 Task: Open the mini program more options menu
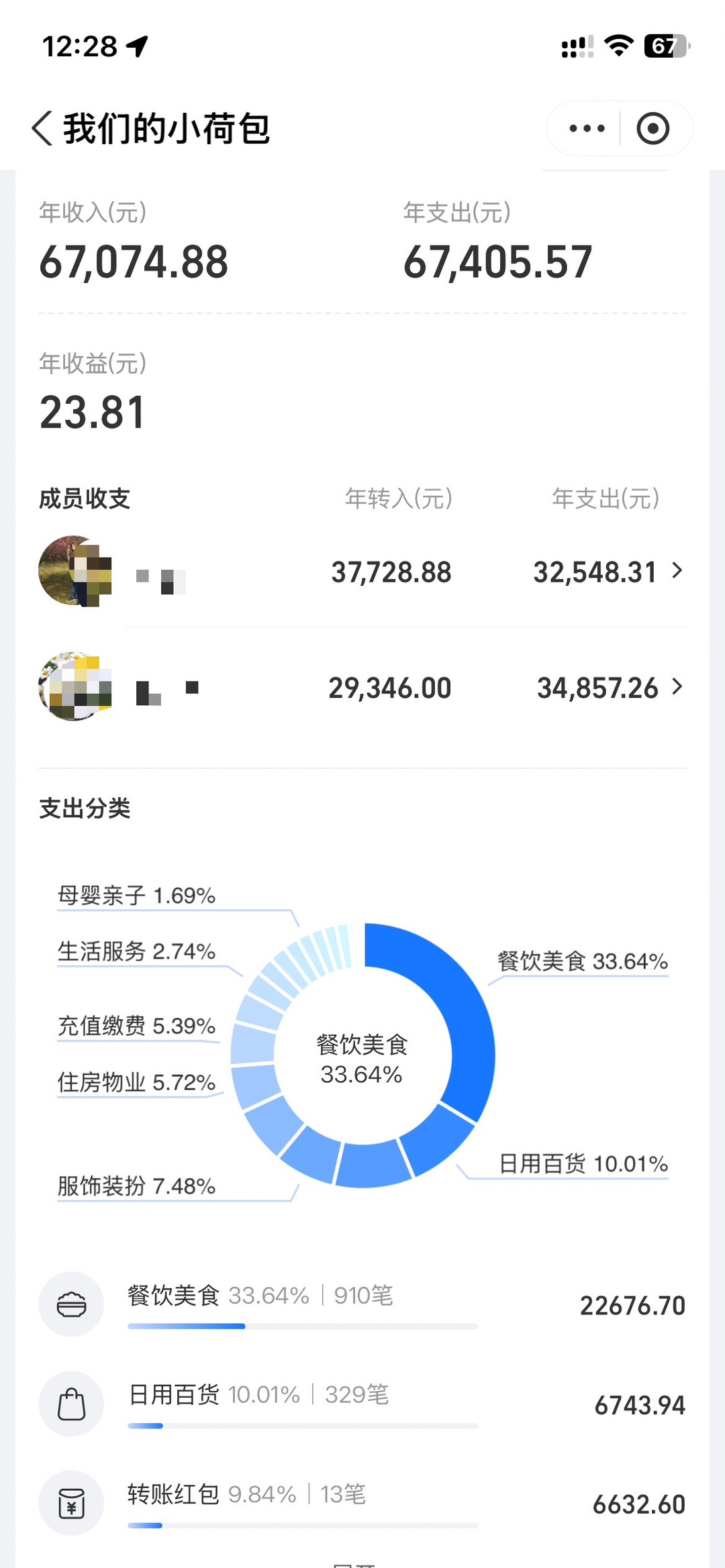pos(587,128)
